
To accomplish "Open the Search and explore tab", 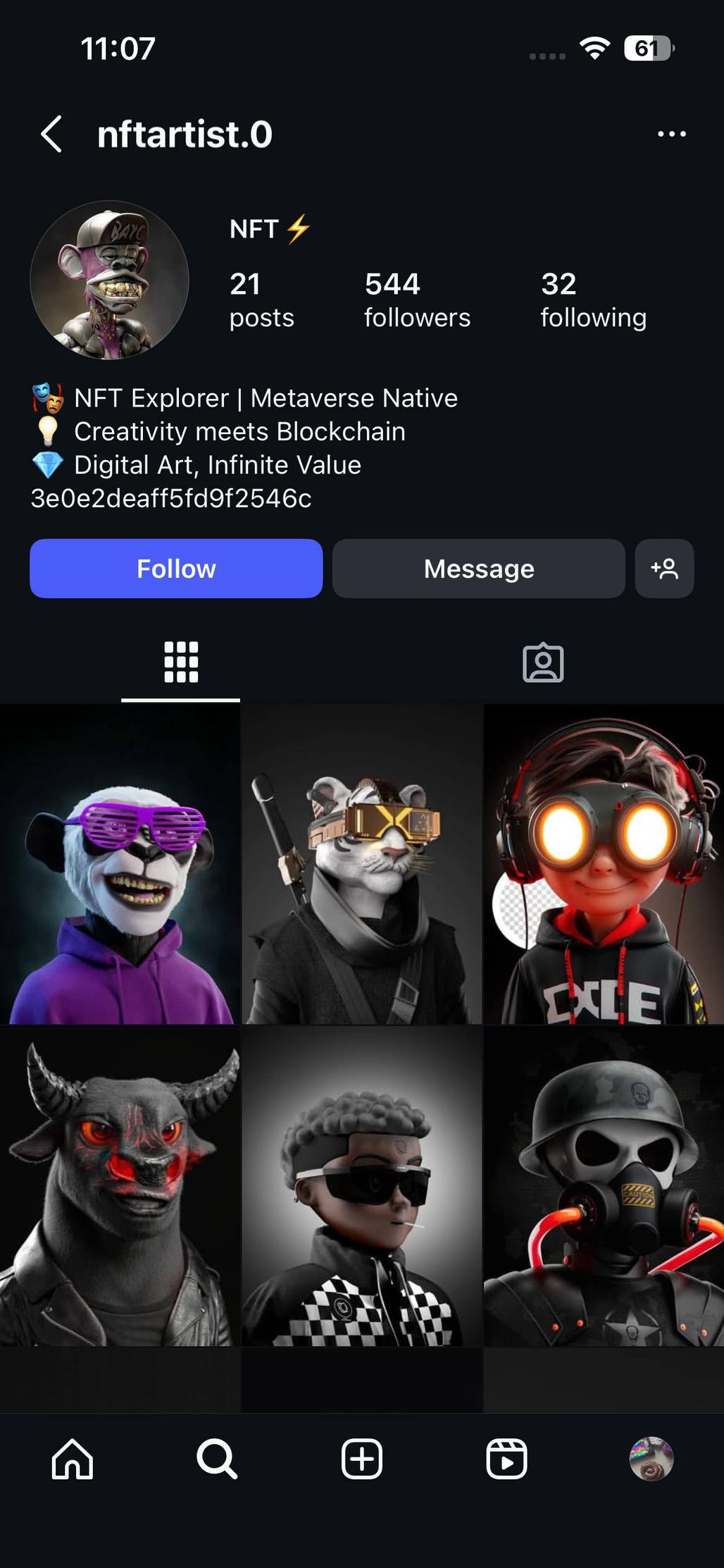I will click(217, 1458).
